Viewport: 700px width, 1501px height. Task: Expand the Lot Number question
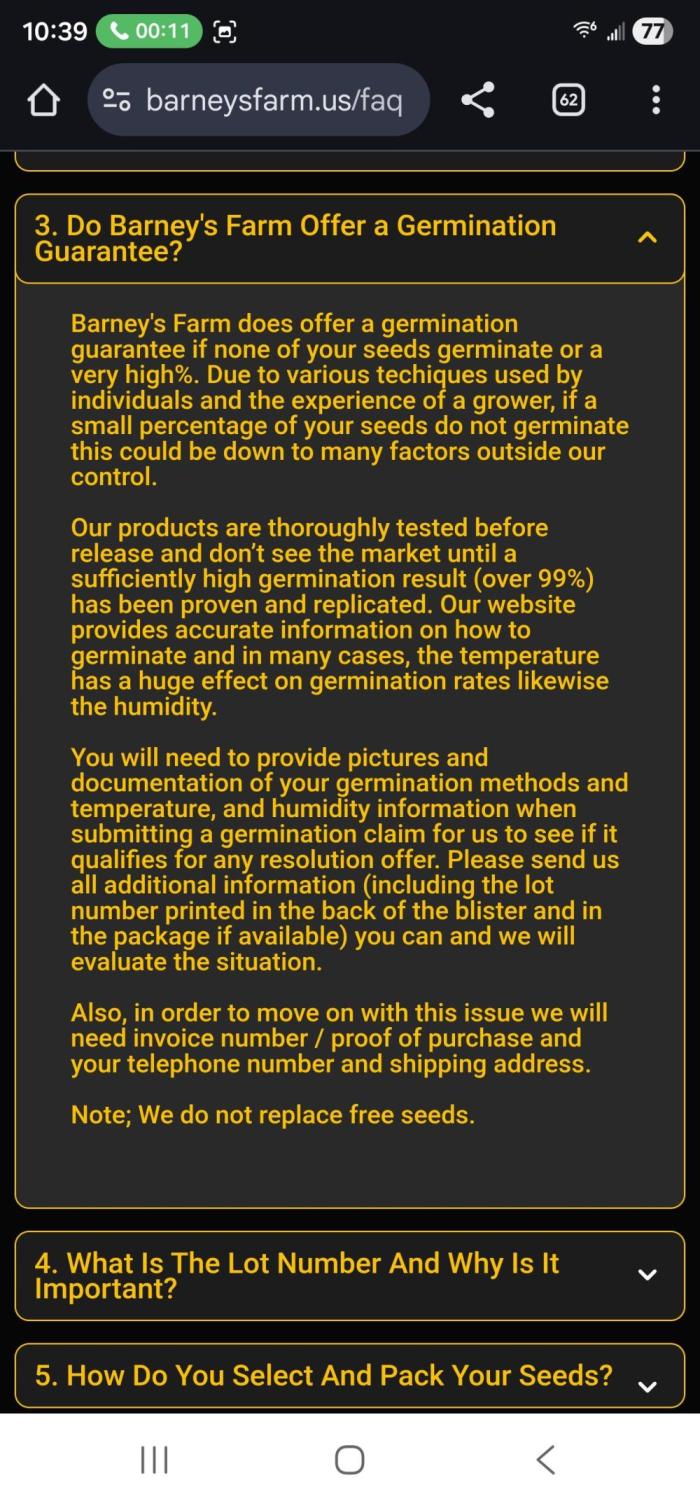647,1275
